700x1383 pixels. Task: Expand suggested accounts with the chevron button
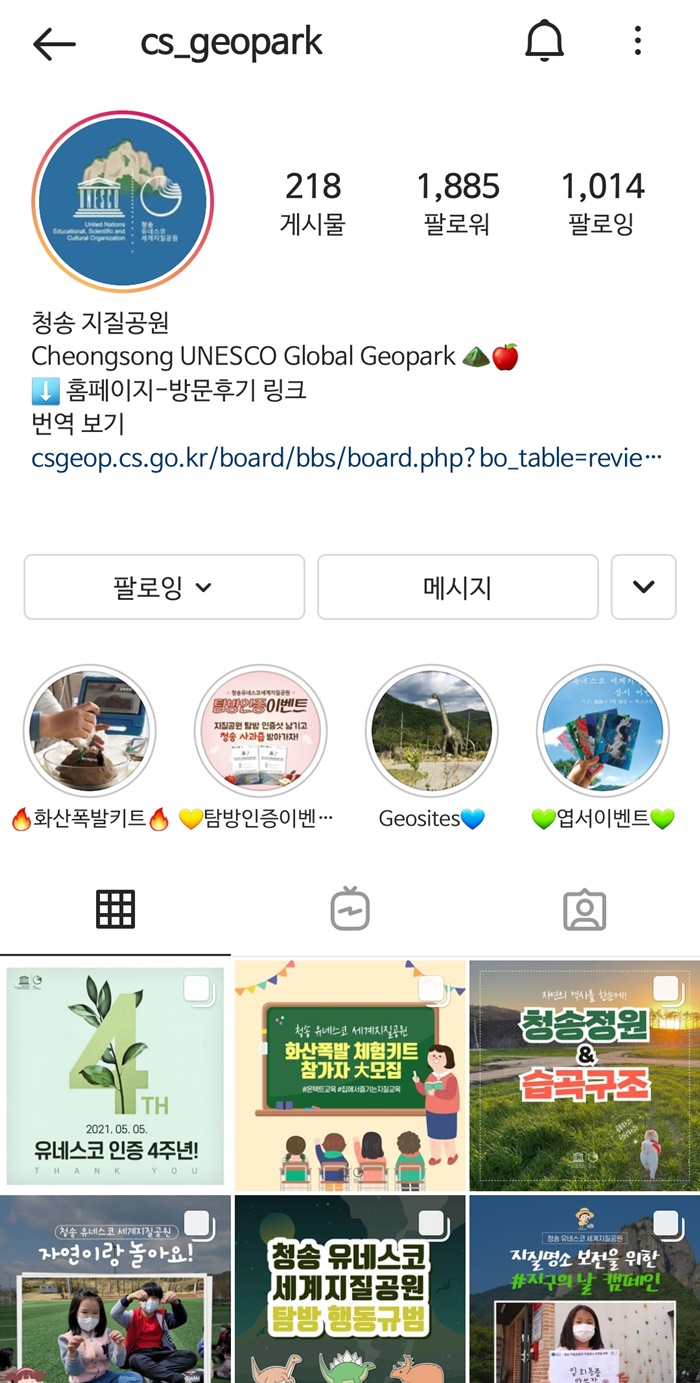pos(643,587)
